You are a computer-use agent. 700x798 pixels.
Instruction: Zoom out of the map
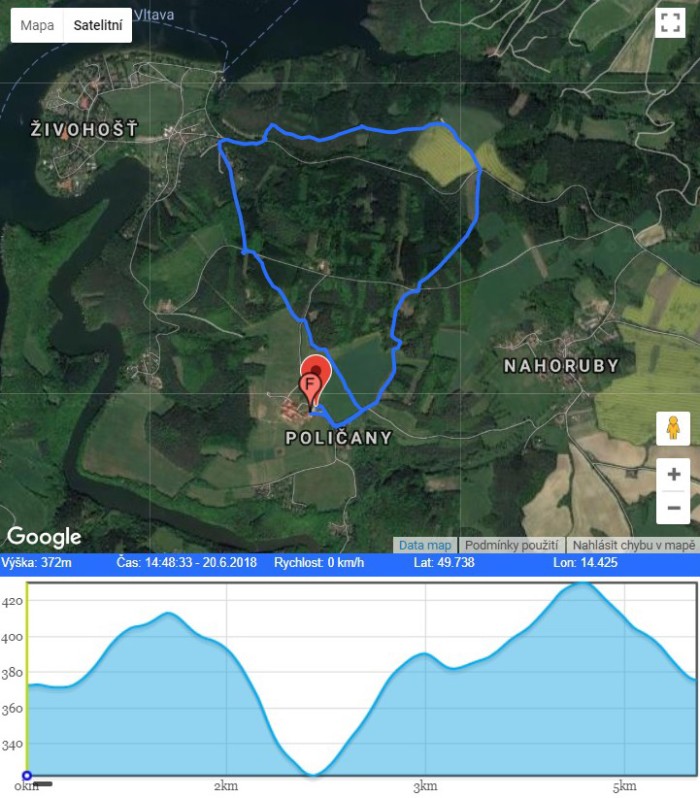[x=674, y=507]
